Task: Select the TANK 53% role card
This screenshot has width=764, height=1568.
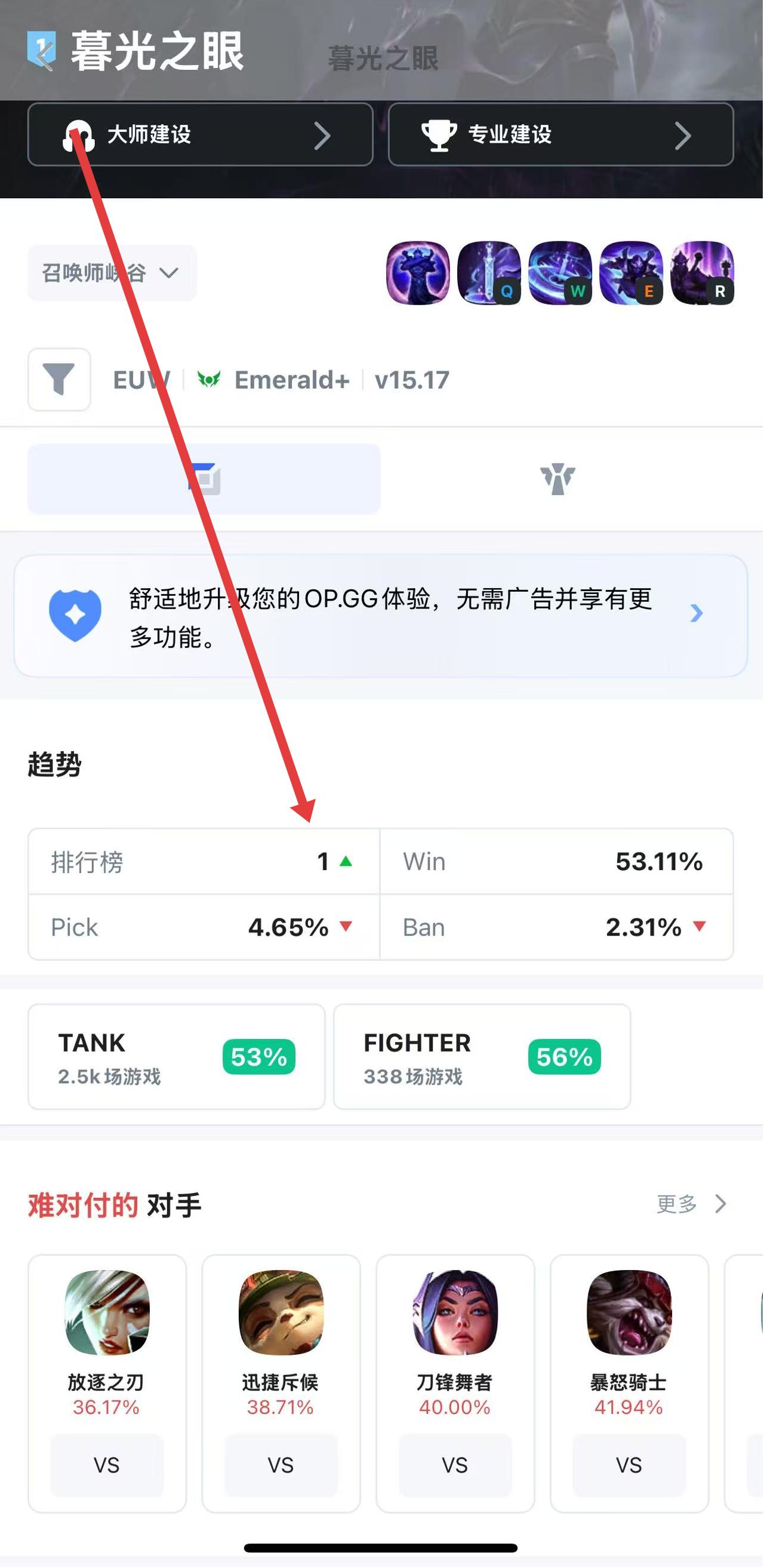Action: coord(177,1058)
